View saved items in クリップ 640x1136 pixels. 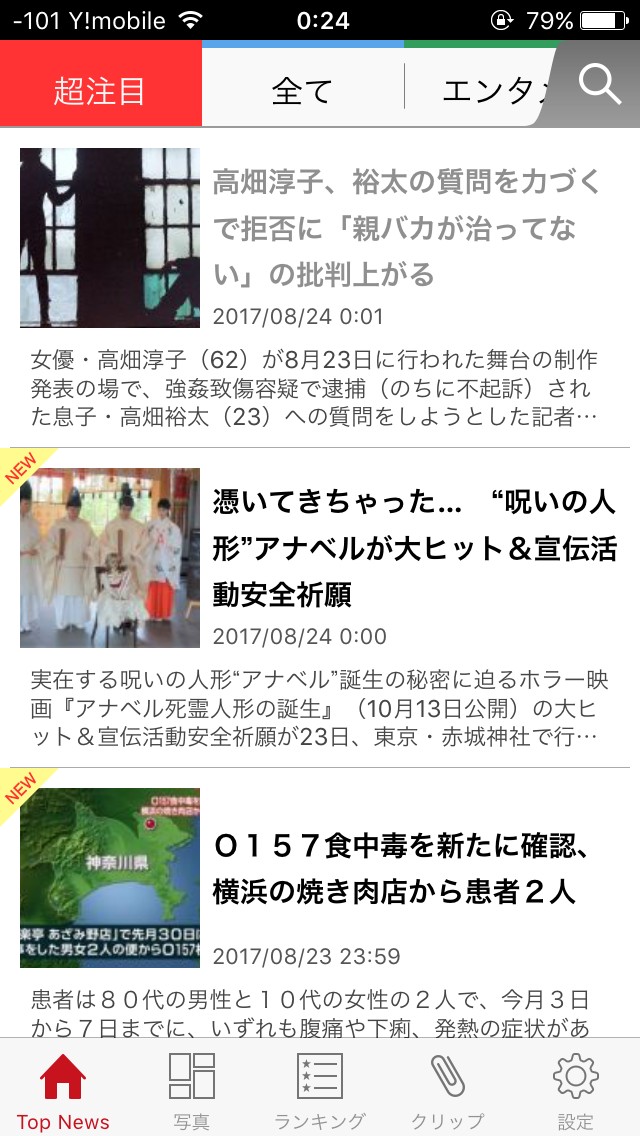click(447, 1090)
